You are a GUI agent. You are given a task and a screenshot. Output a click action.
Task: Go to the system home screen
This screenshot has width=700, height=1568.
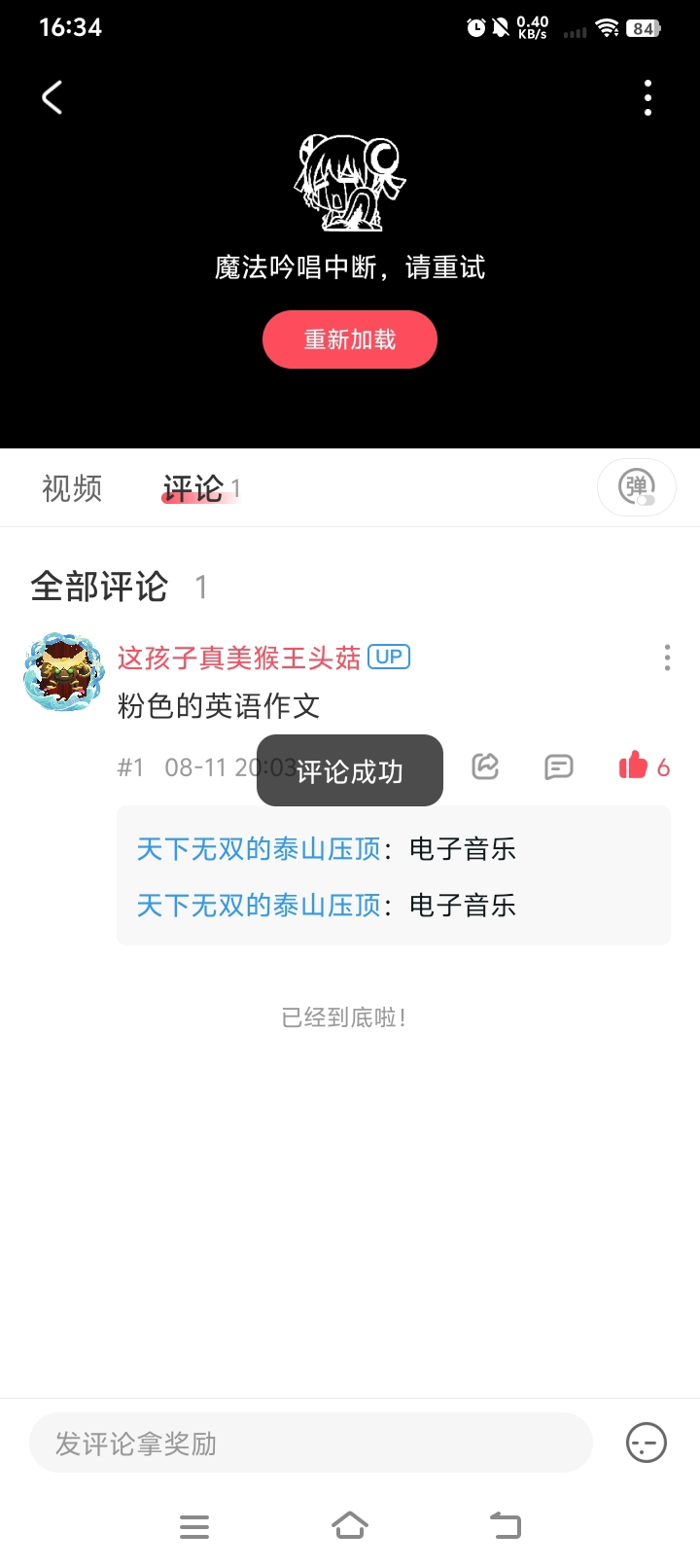click(350, 1525)
